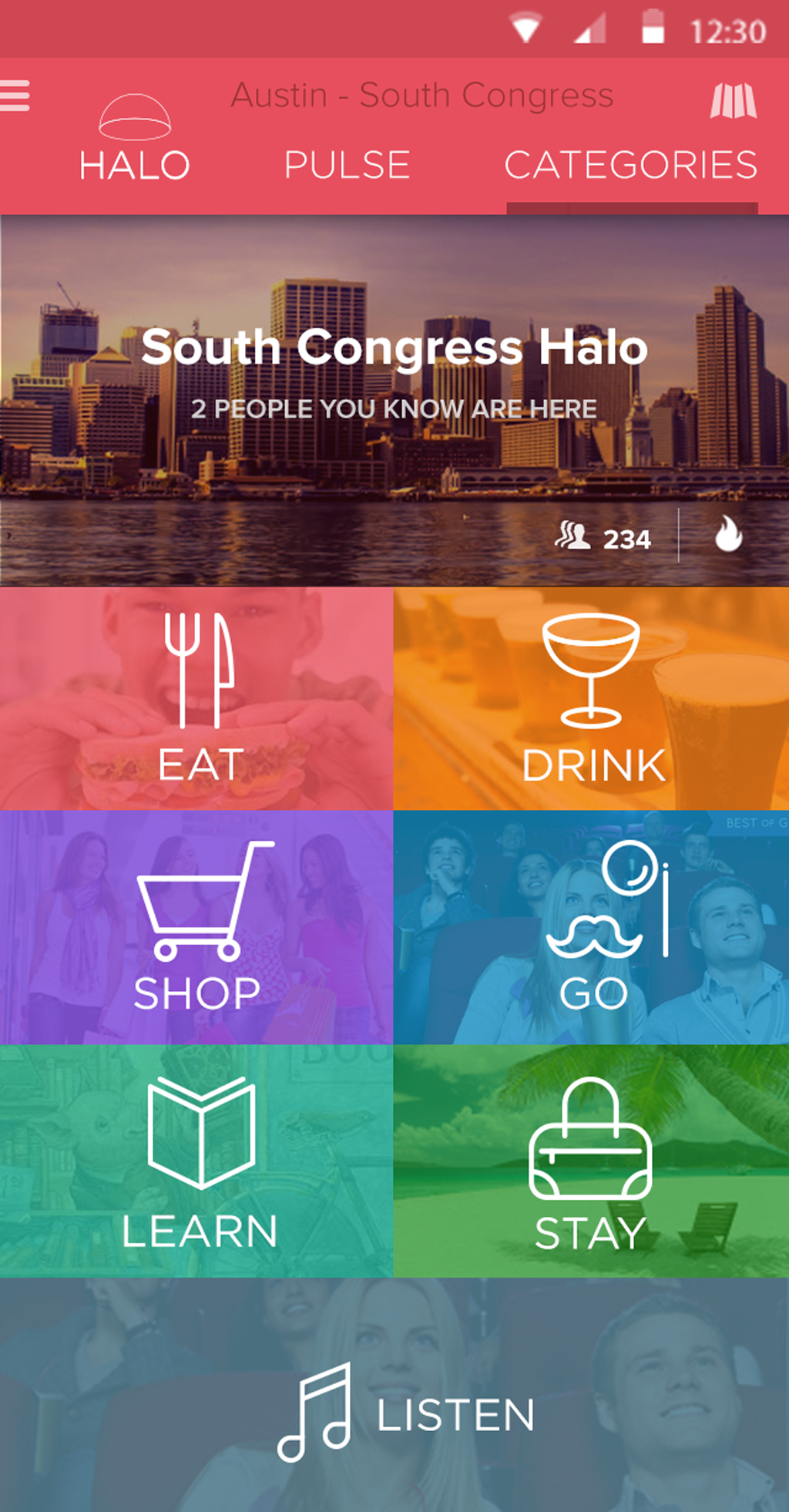The height and width of the screenshot is (1512, 789).
Task: Choose the SHOP category
Action: click(x=196, y=927)
